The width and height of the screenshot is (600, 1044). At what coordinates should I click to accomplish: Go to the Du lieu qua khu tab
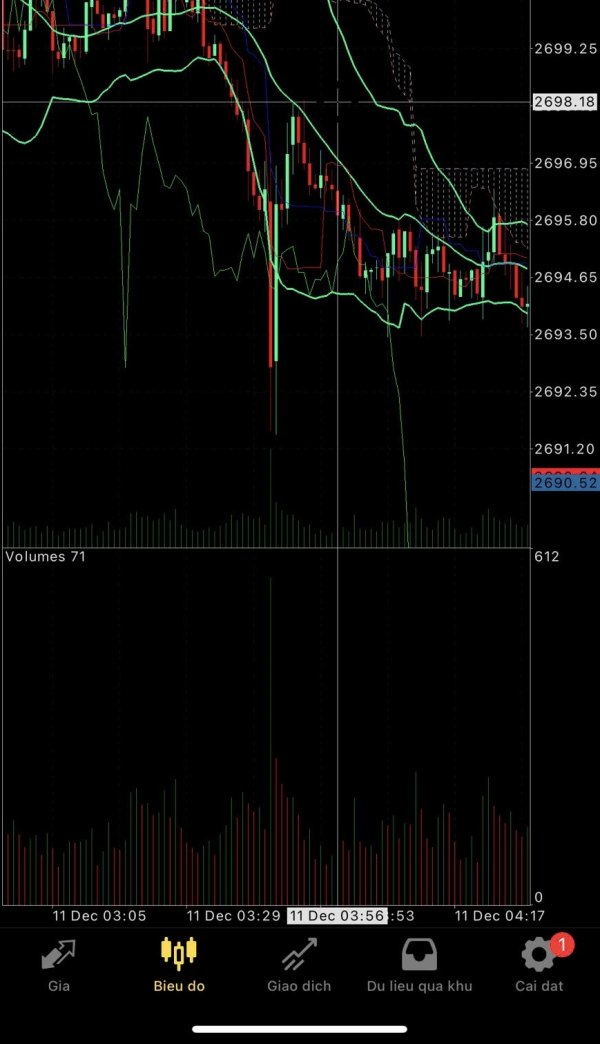[419, 965]
